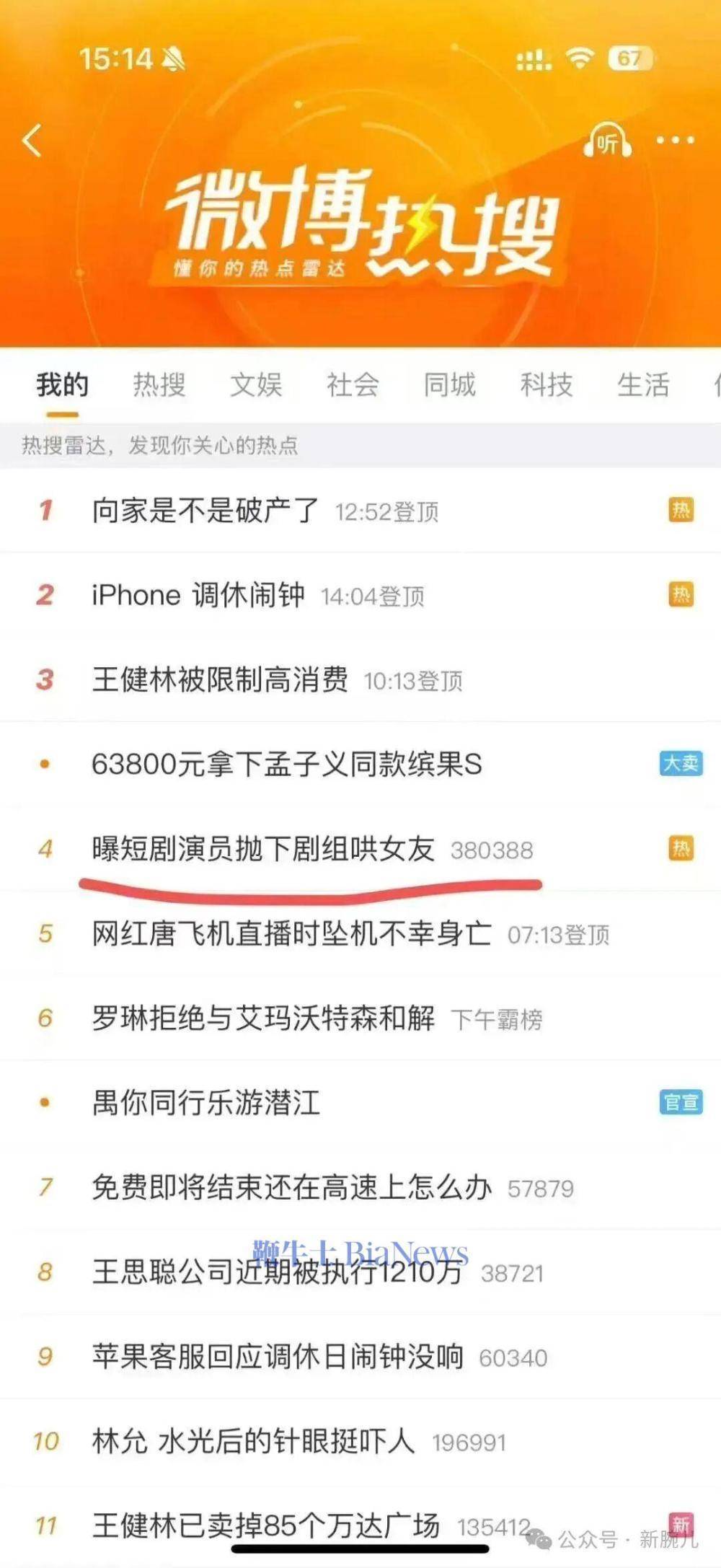The image size is (721, 1568).
Task: Open topic 曝短剧演员抛下剧组哄女友
Action: click(263, 849)
